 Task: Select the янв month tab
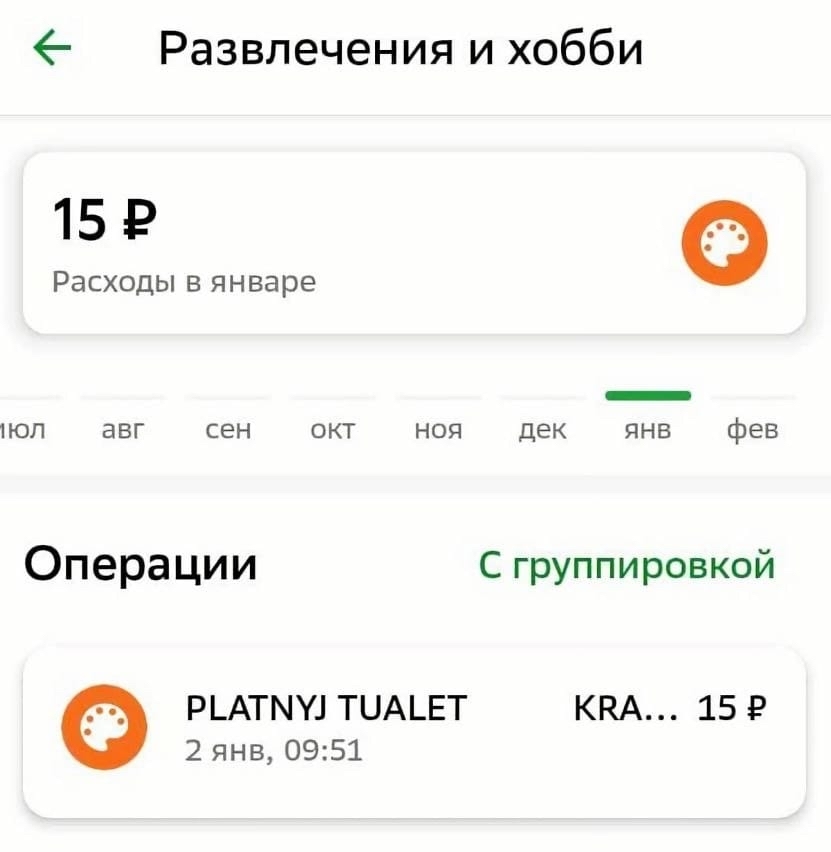pos(647,428)
